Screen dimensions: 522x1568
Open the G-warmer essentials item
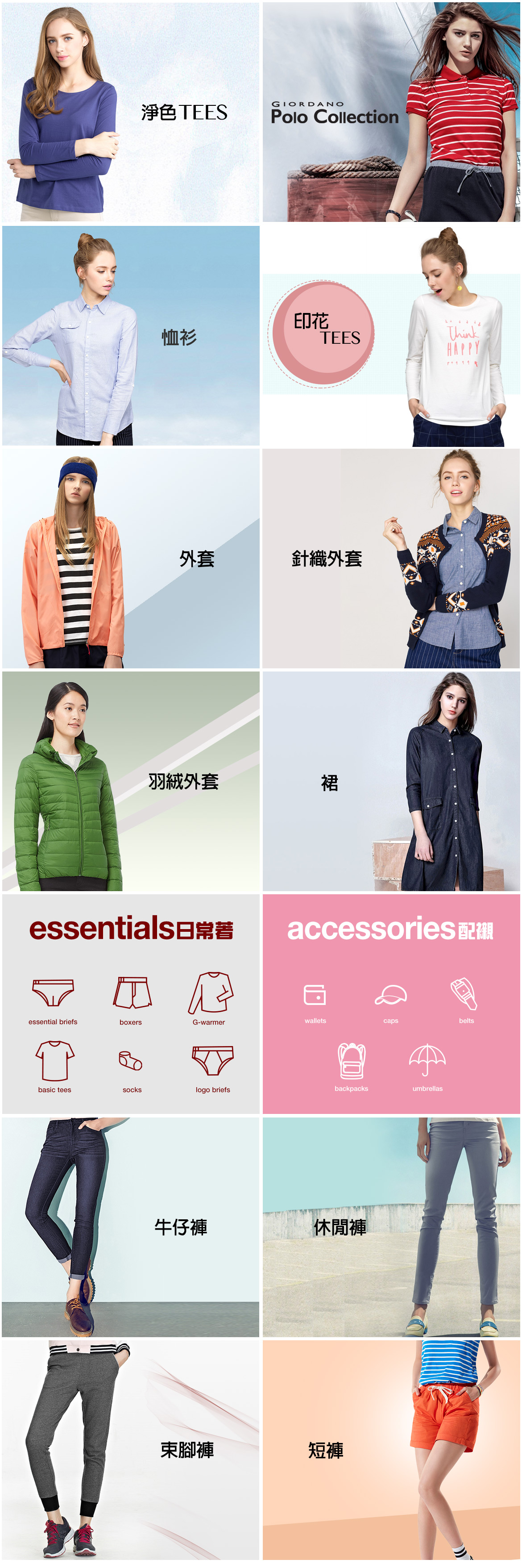coord(209,998)
